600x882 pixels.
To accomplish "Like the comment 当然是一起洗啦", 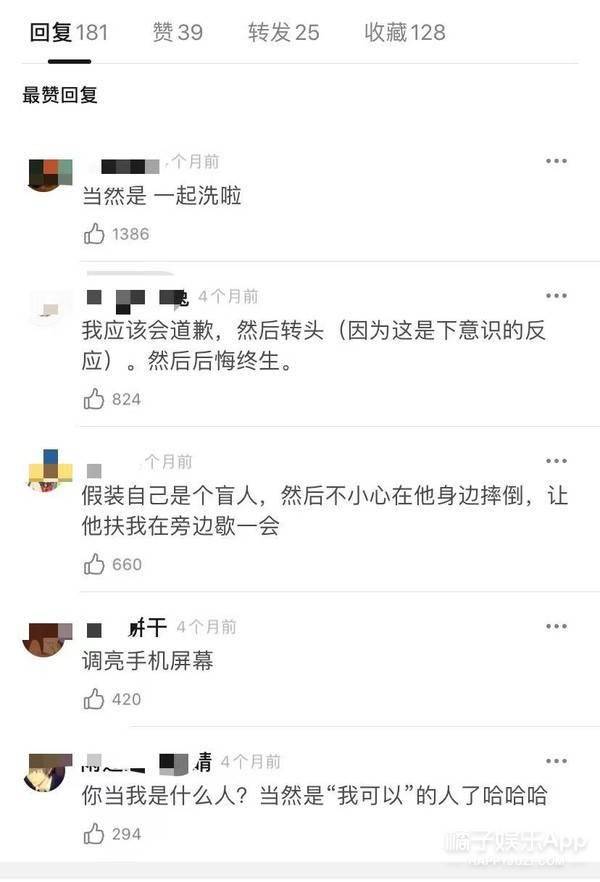I will (x=95, y=234).
